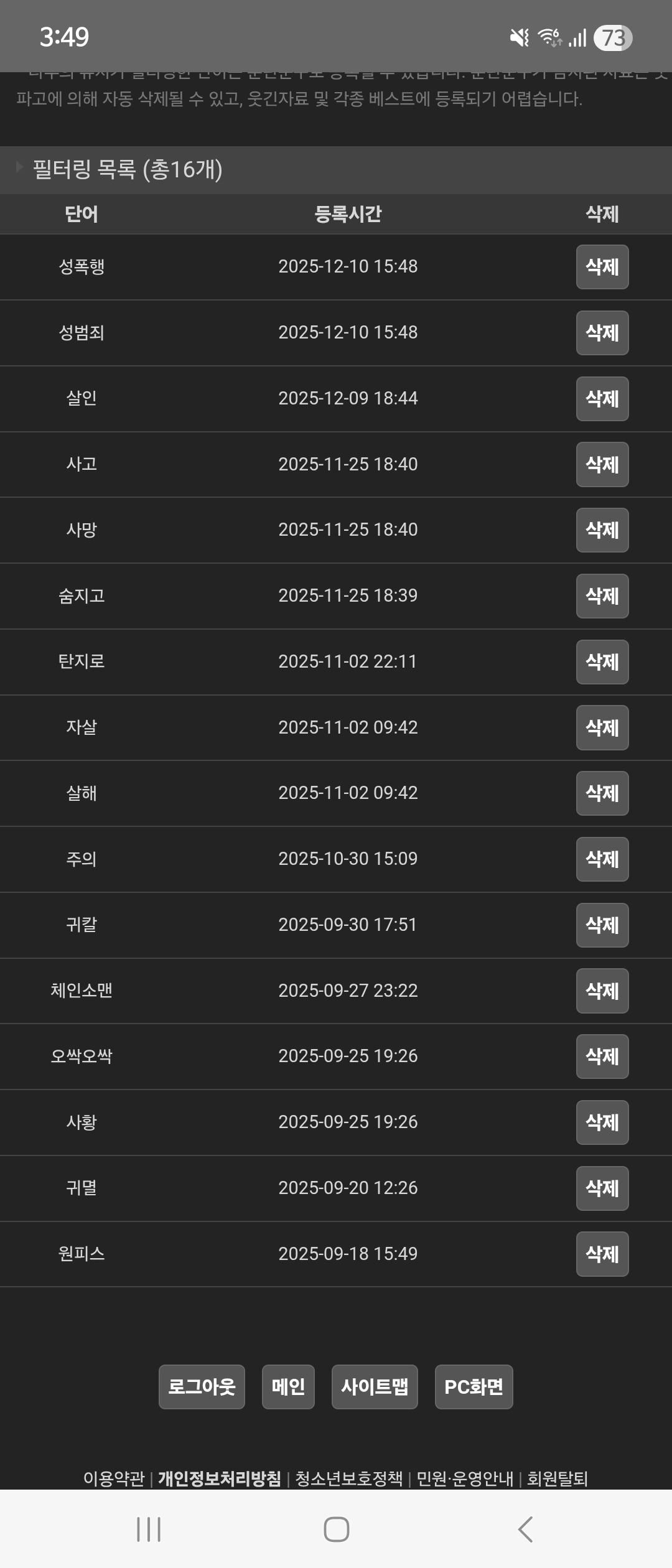Delete the 귀멸 filter word
The height and width of the screenshot is (1568, 672).
(x=602, y=1188)
